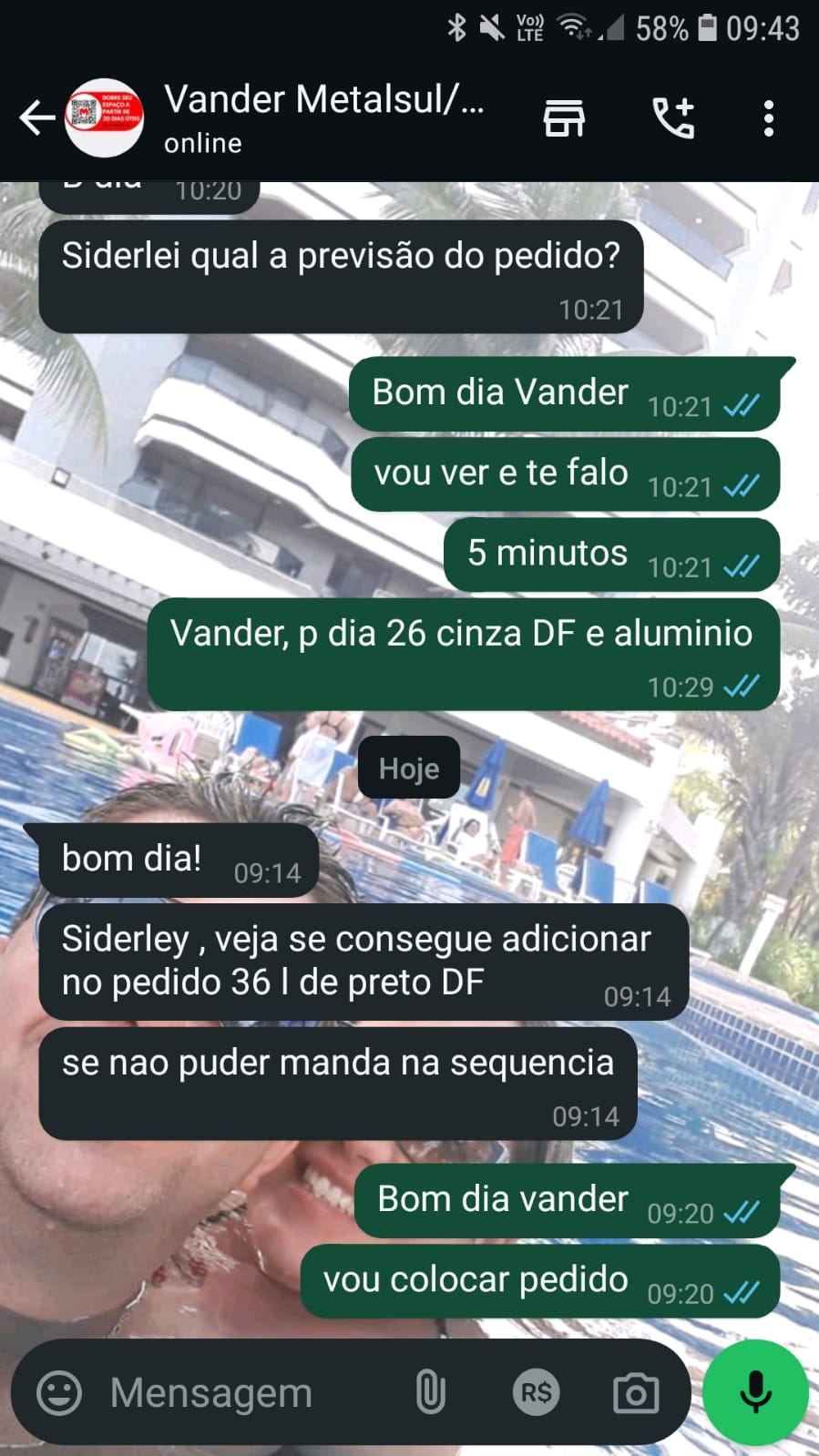Attach a file with the paperclip

[430, 1392]
